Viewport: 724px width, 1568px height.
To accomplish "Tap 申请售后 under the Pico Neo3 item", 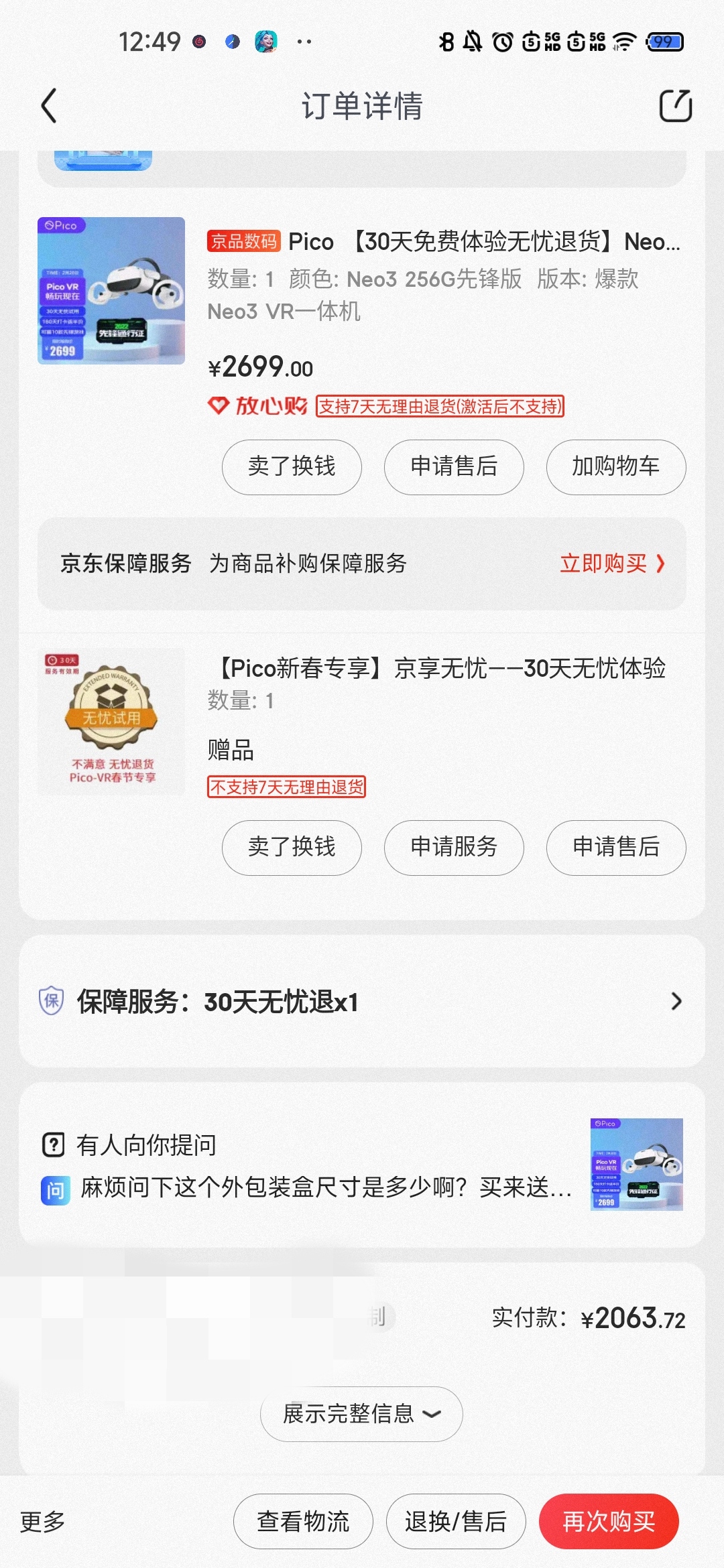I will [x=454, y=467].
